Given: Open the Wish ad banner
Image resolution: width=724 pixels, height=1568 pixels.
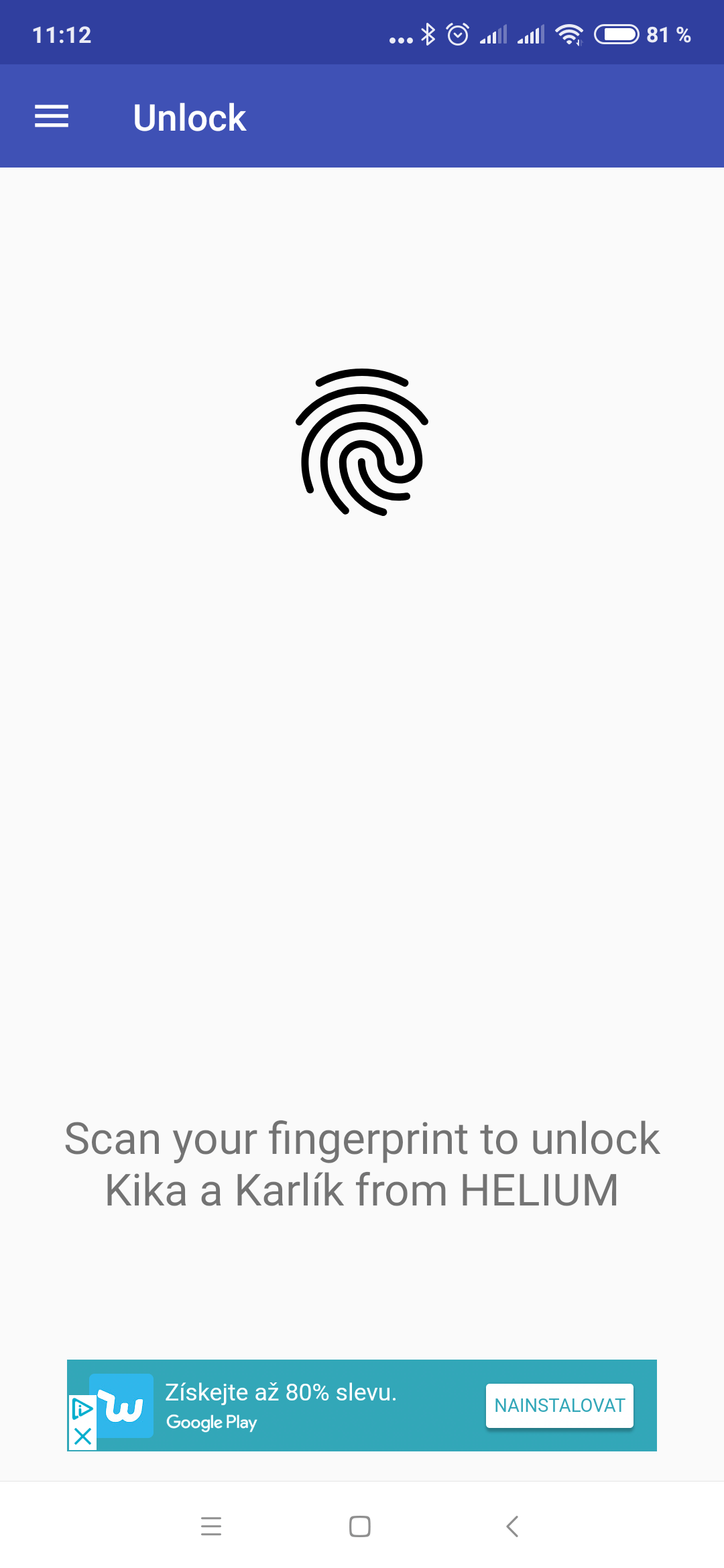Looking at the screenshot, I should click(362, 1405).
